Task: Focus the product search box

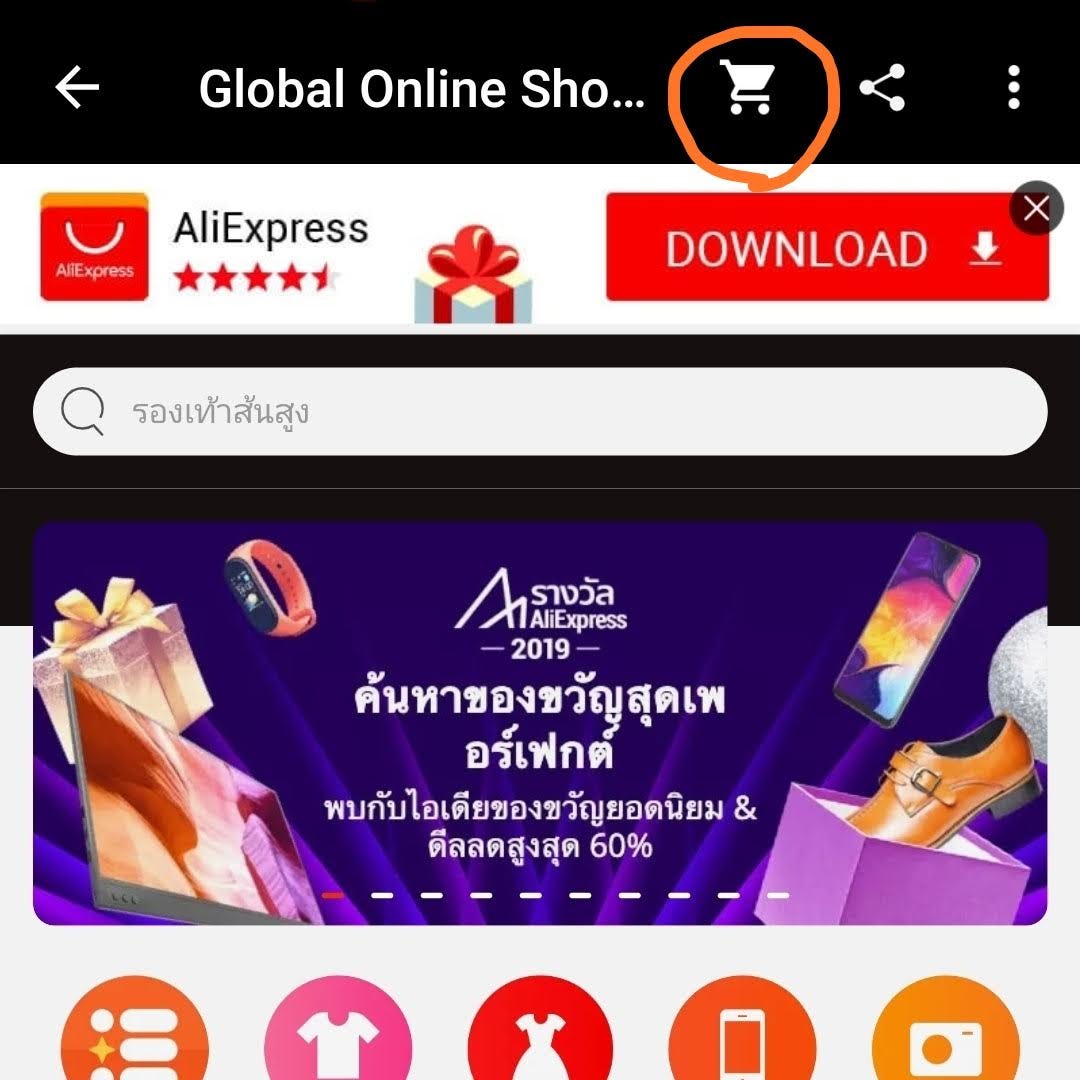Action: coord(540,412)
